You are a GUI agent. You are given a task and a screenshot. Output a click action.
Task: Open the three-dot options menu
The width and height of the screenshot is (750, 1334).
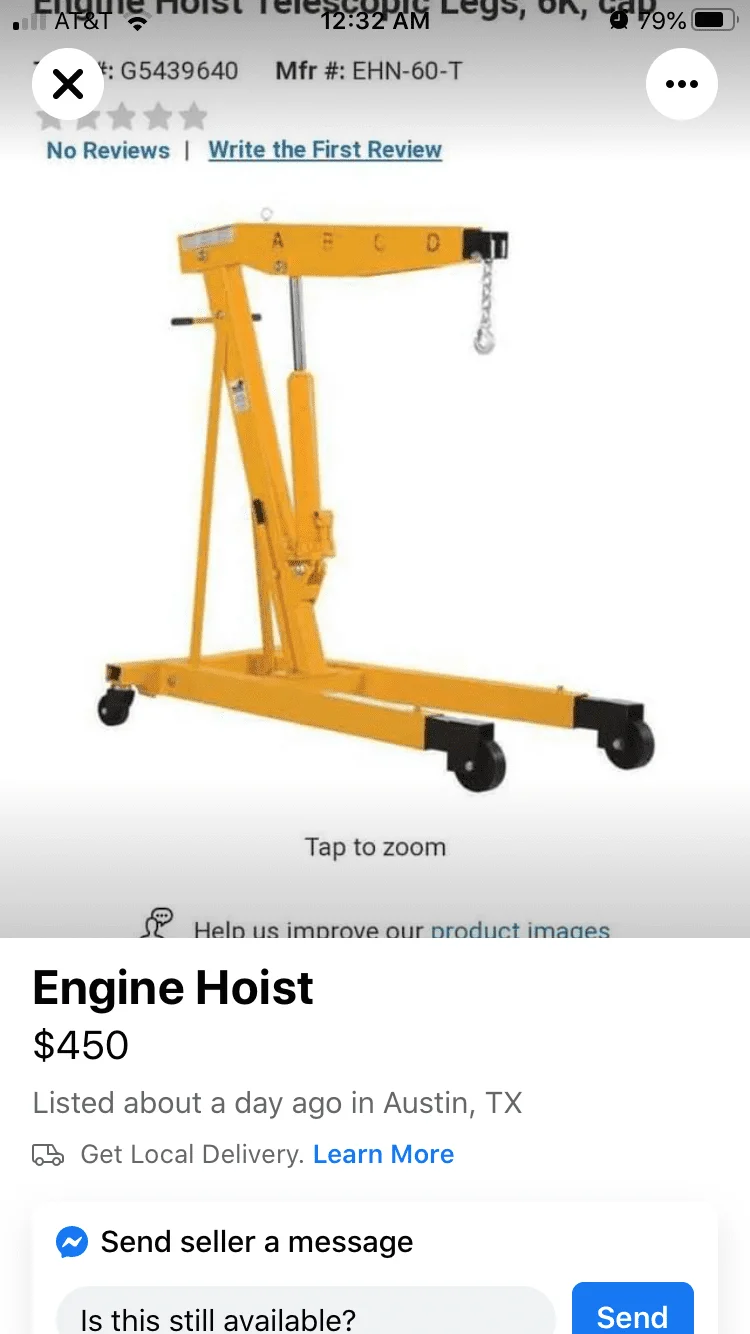coord(681,84)
